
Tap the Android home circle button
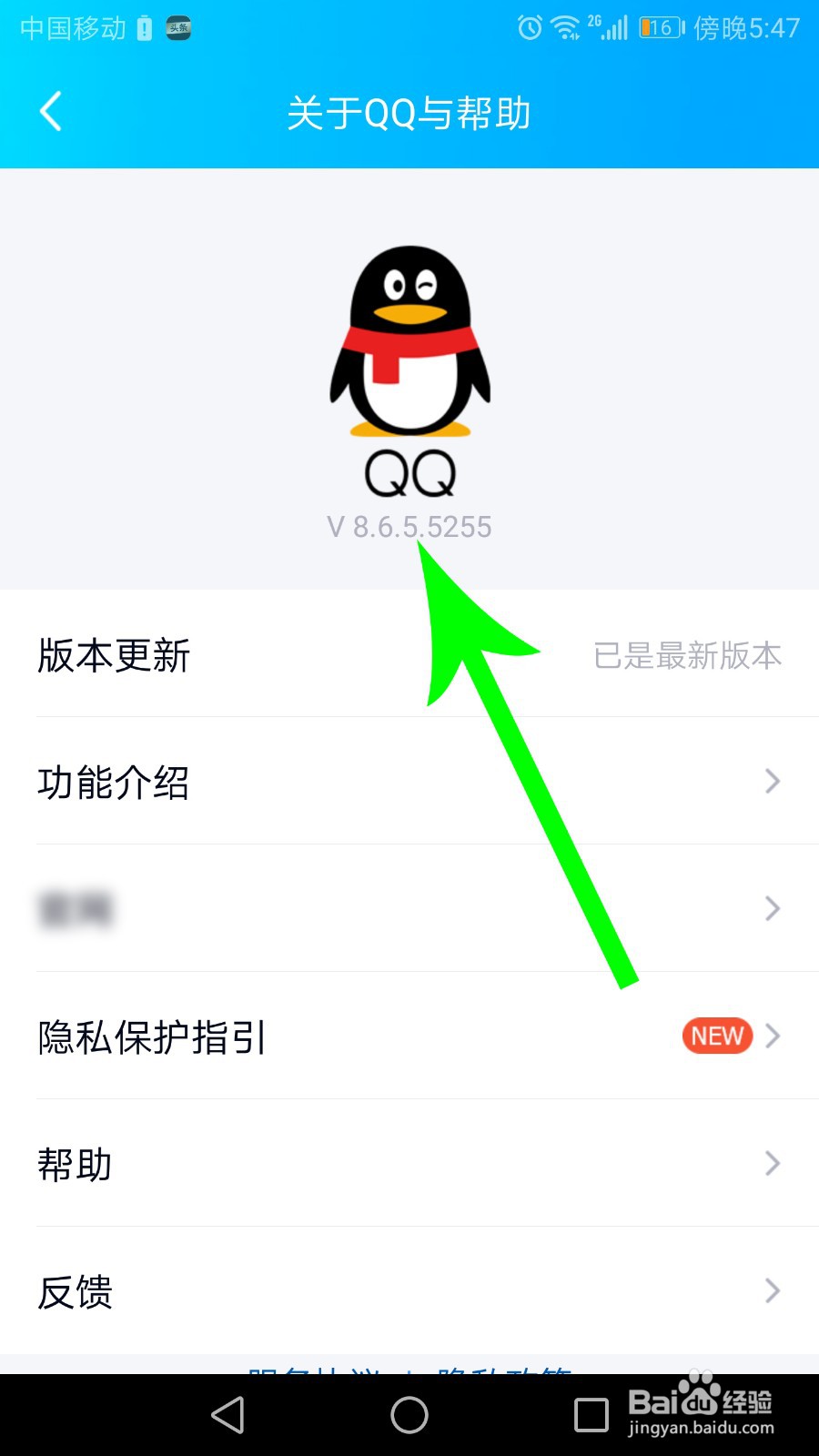(409, 1416)
